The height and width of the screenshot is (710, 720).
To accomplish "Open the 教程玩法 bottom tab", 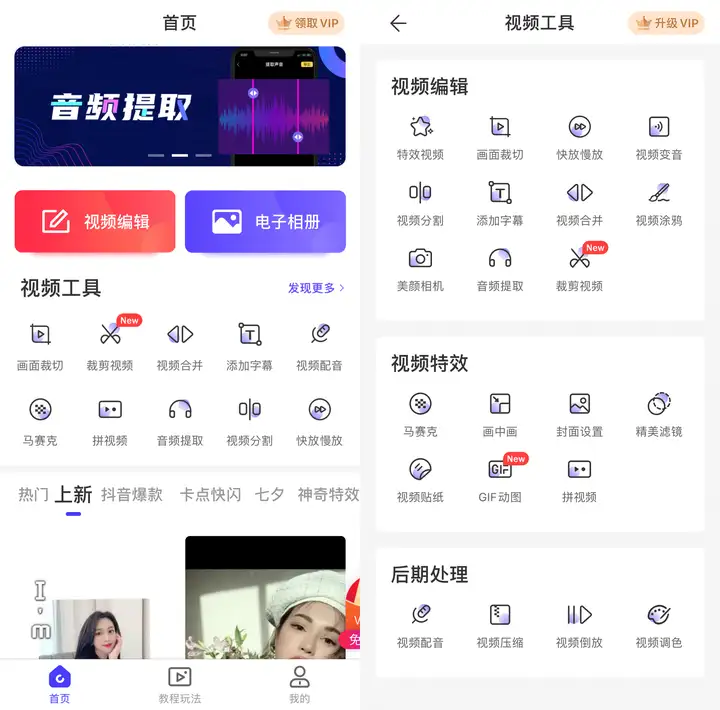I will coord(180,685).
